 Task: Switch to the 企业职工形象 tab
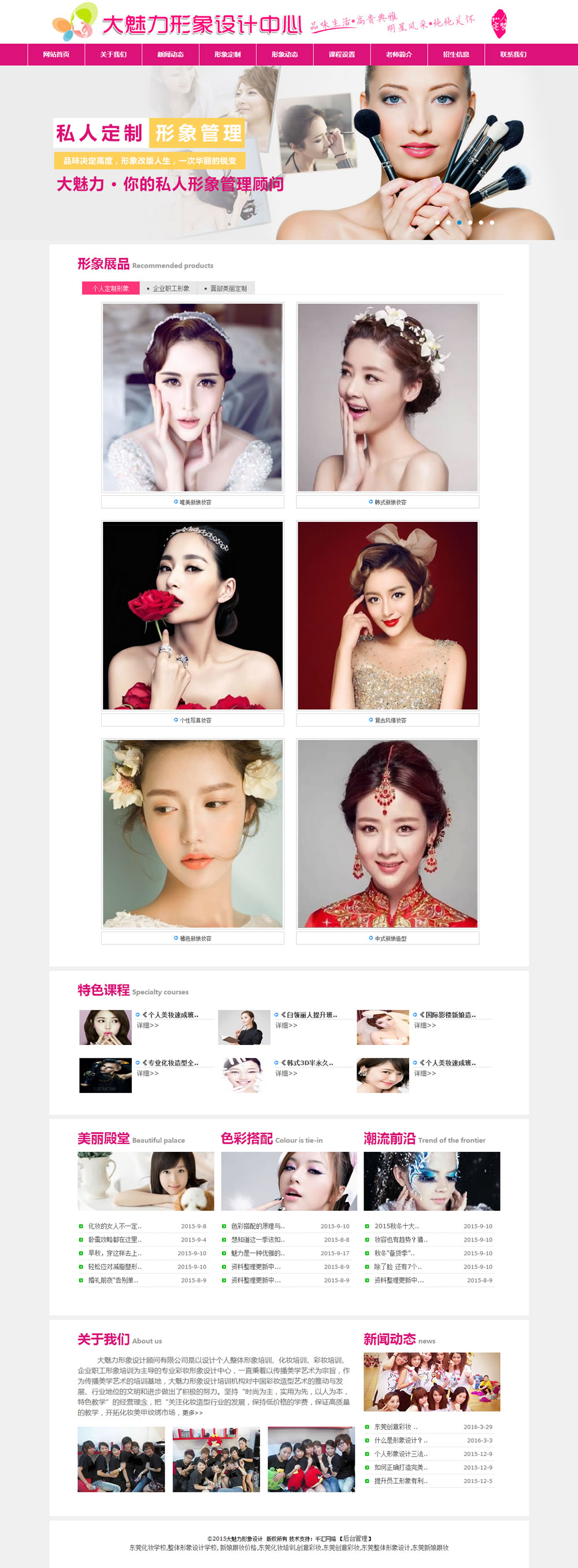click(169, 288)
